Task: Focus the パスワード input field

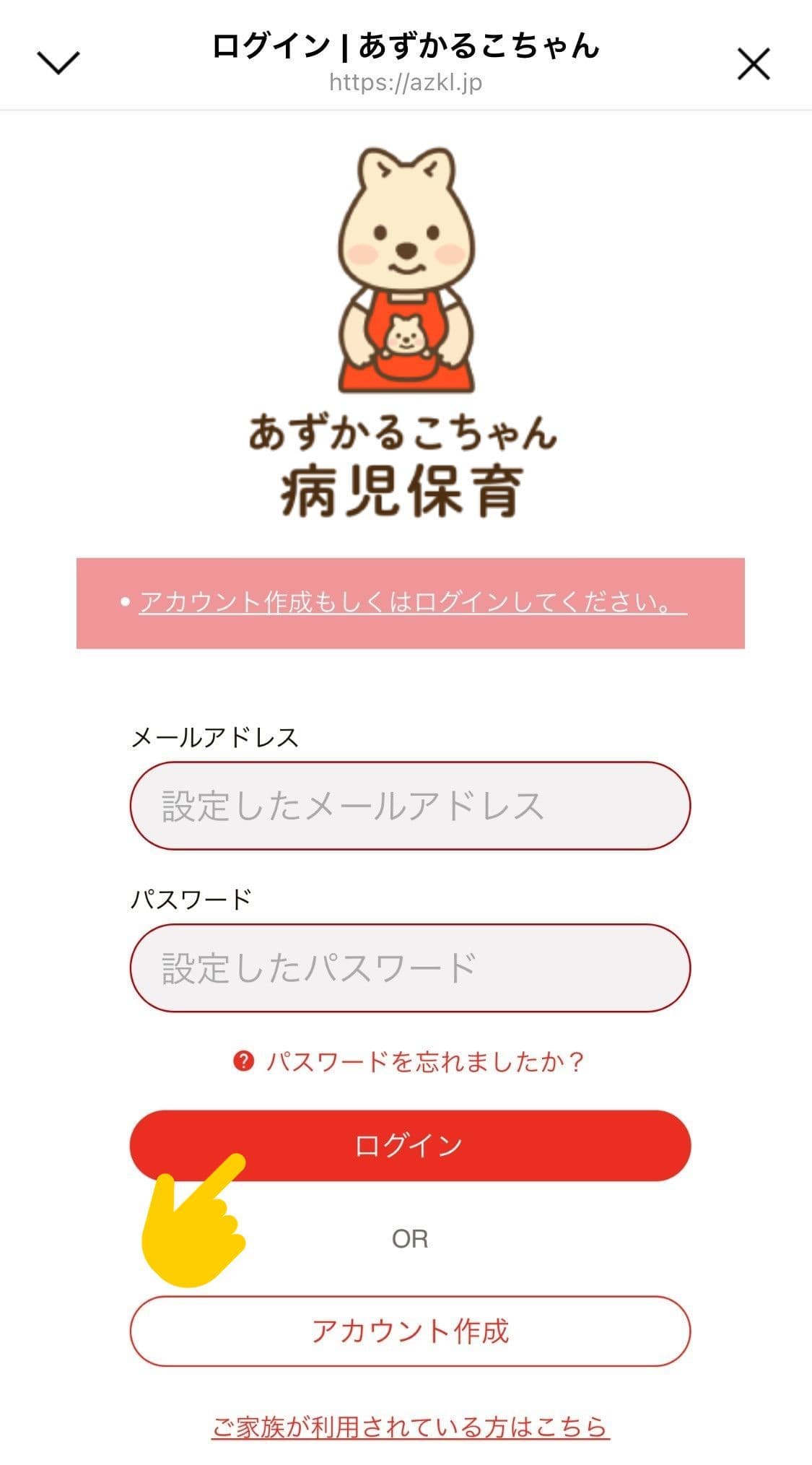Action: click(410, 968)
